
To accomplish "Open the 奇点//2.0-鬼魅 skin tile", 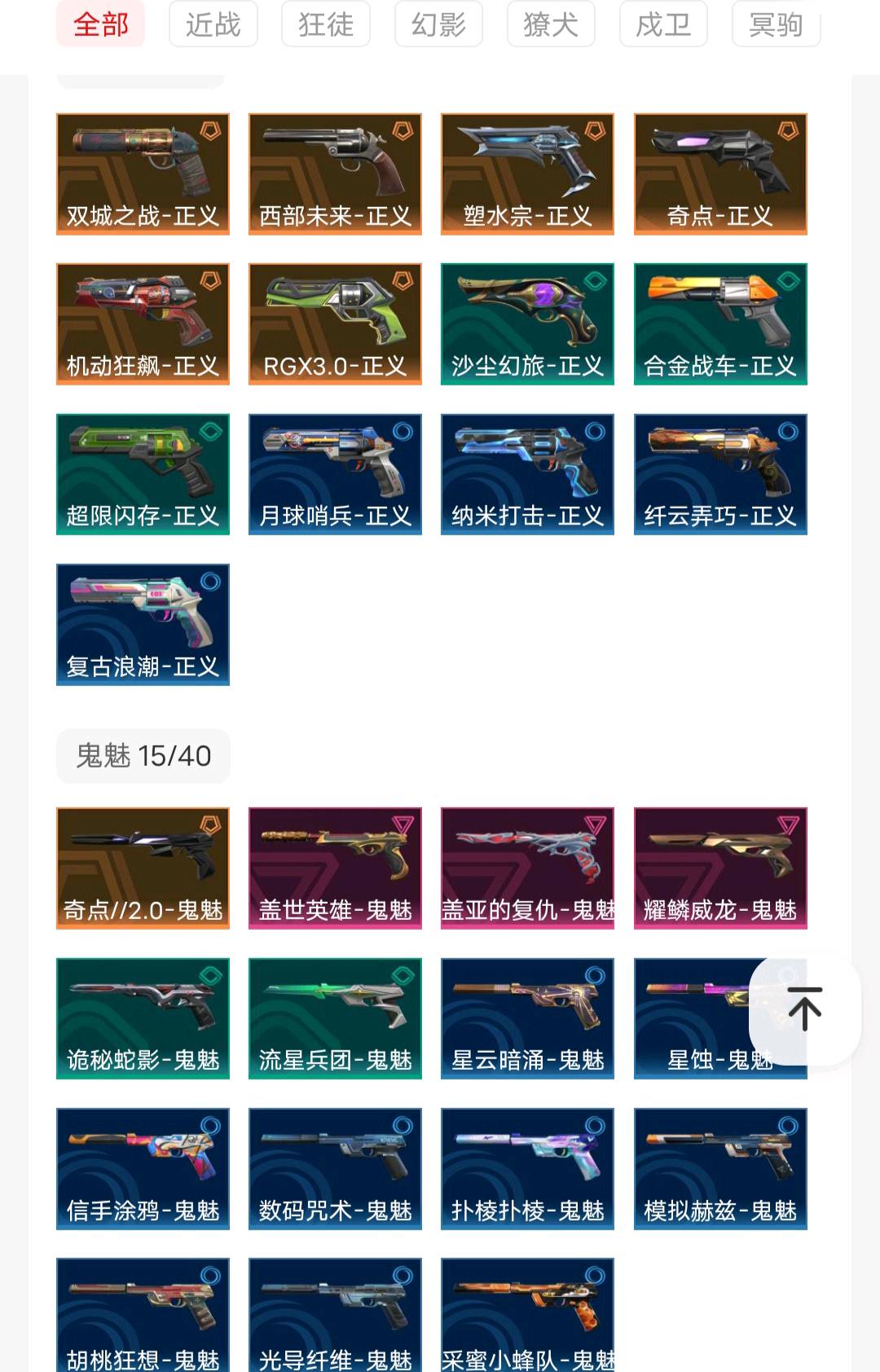I will [143, 868].
